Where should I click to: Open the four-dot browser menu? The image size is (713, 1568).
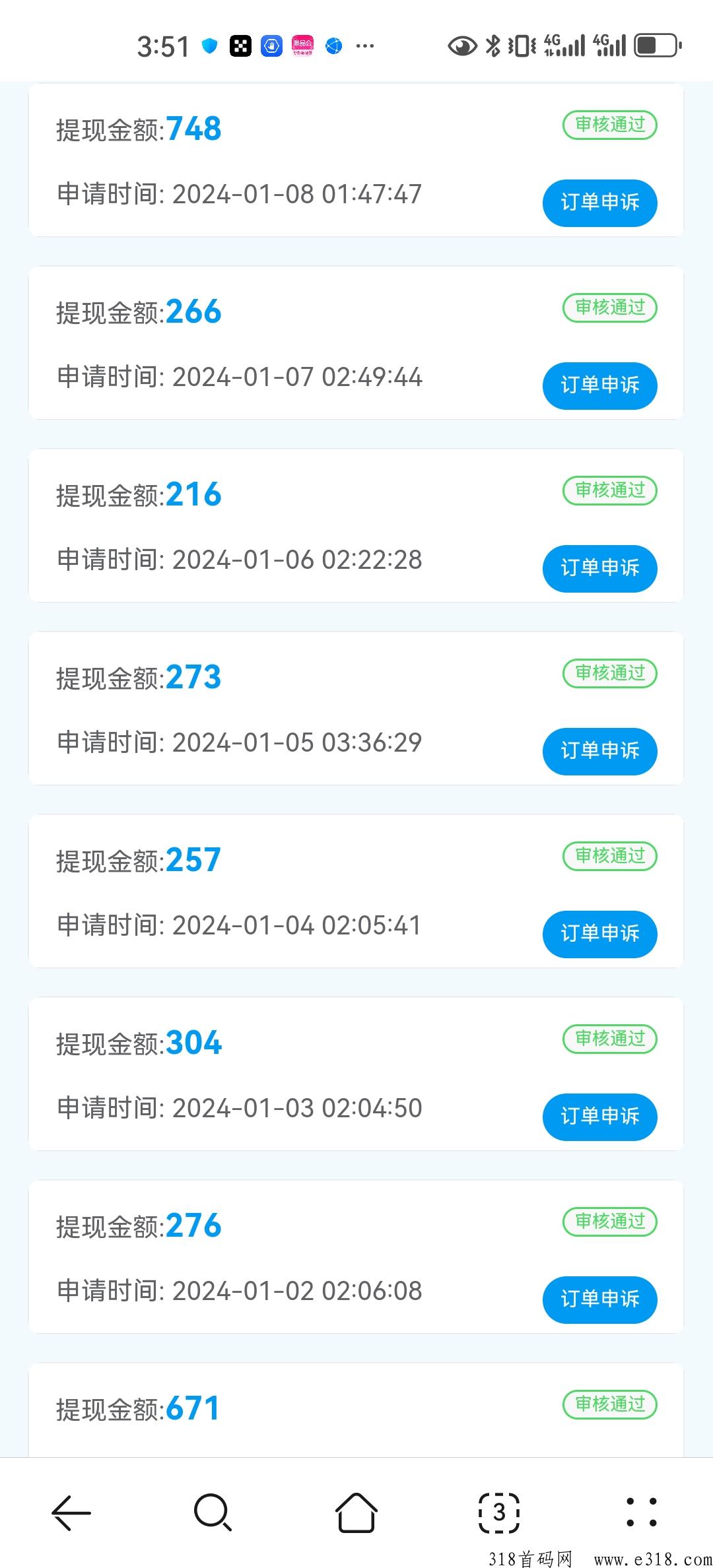(x=642, y=1512)
